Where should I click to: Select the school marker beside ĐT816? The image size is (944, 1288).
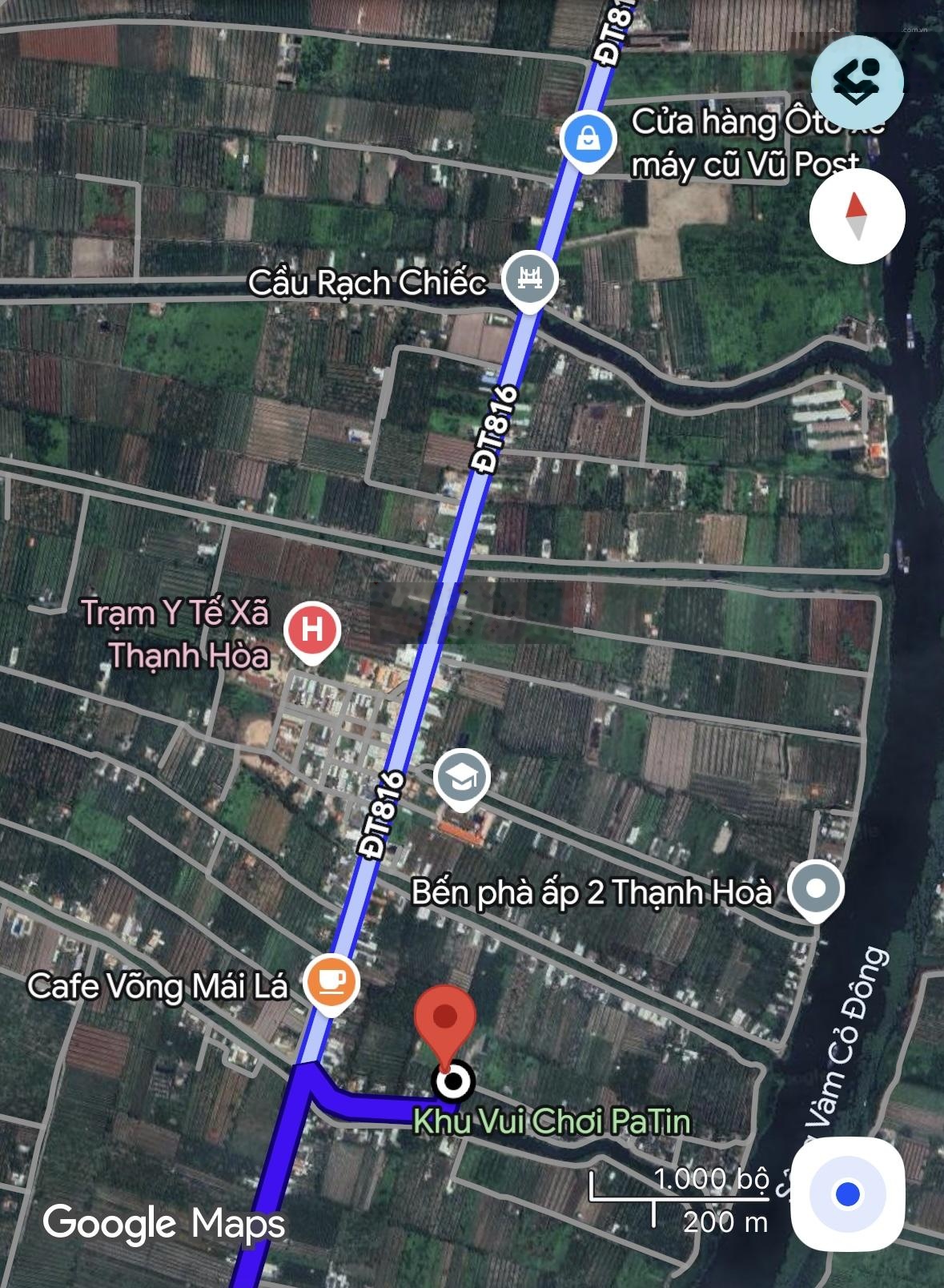coord(461,777)
